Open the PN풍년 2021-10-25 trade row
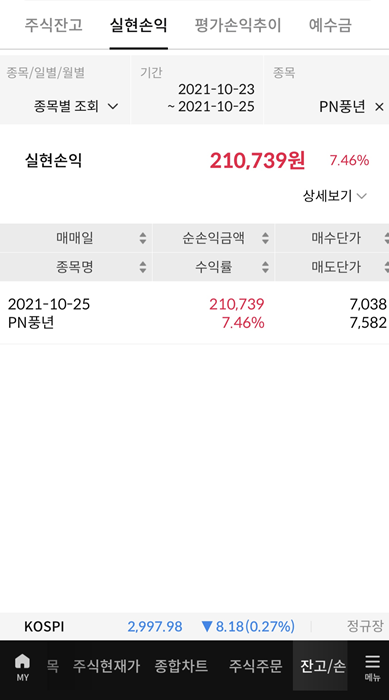 point(194,313)
